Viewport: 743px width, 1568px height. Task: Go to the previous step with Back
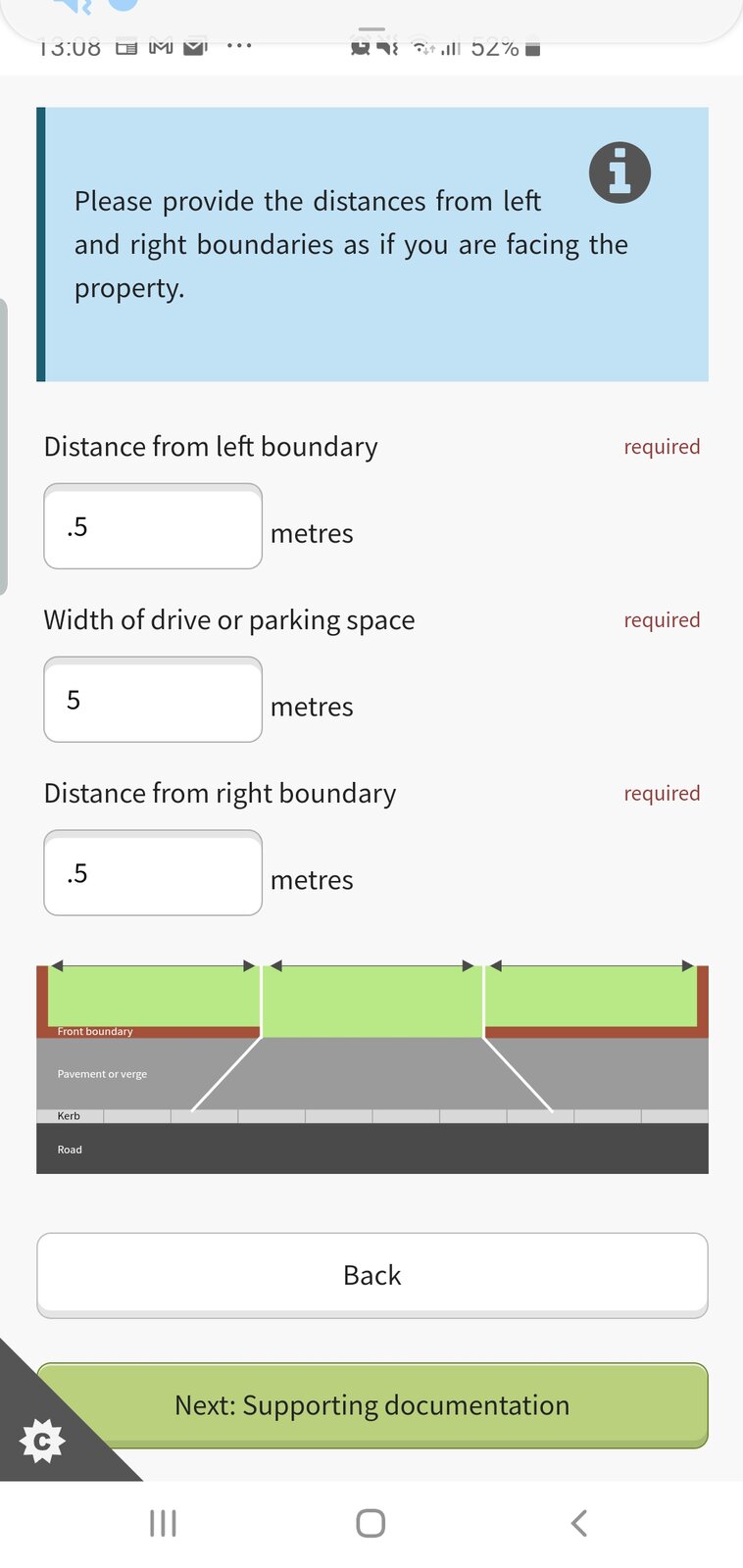pyautogui.click(x=372, y=1275)
